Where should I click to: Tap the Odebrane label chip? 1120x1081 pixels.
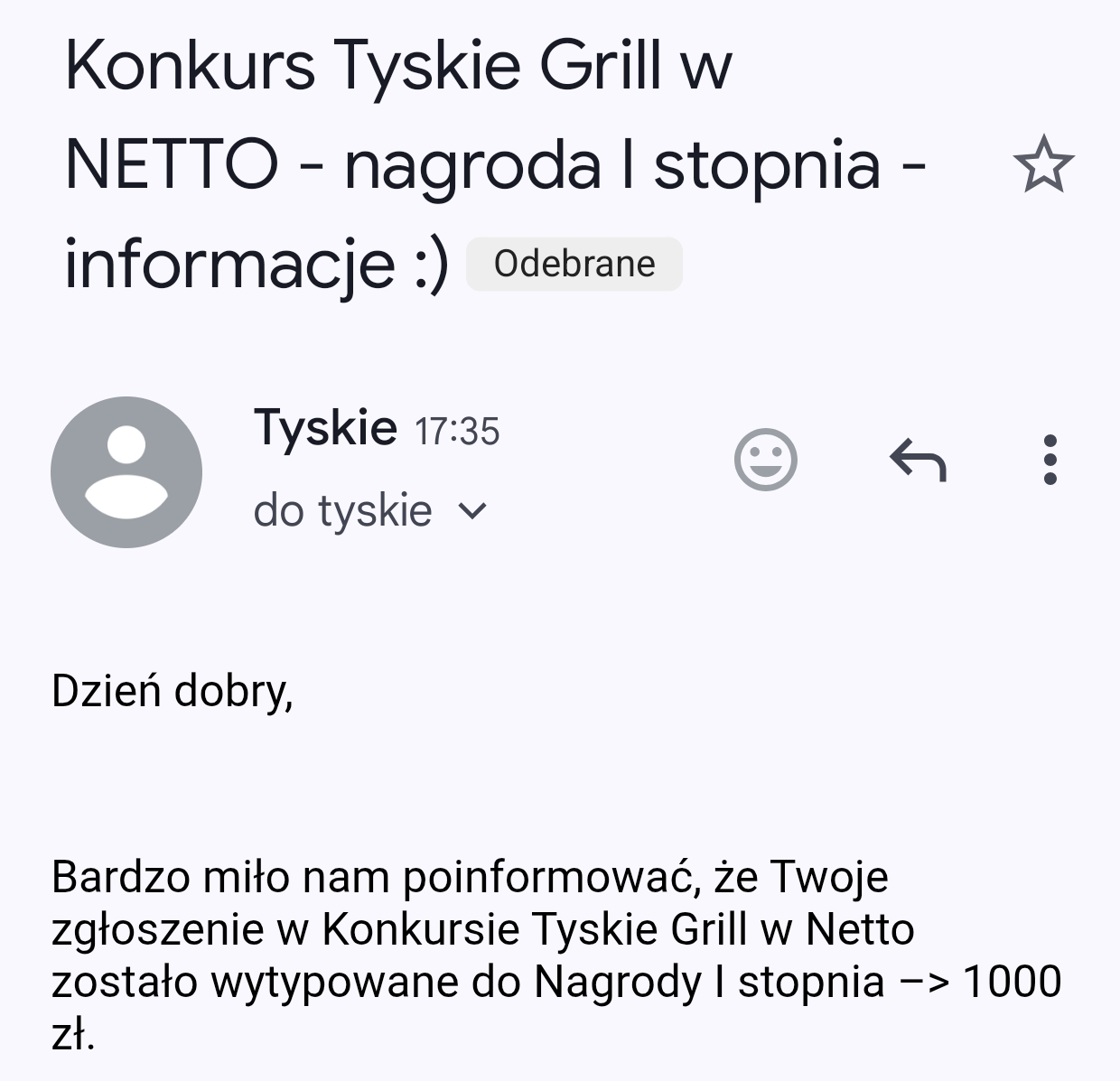coord(574,264)
